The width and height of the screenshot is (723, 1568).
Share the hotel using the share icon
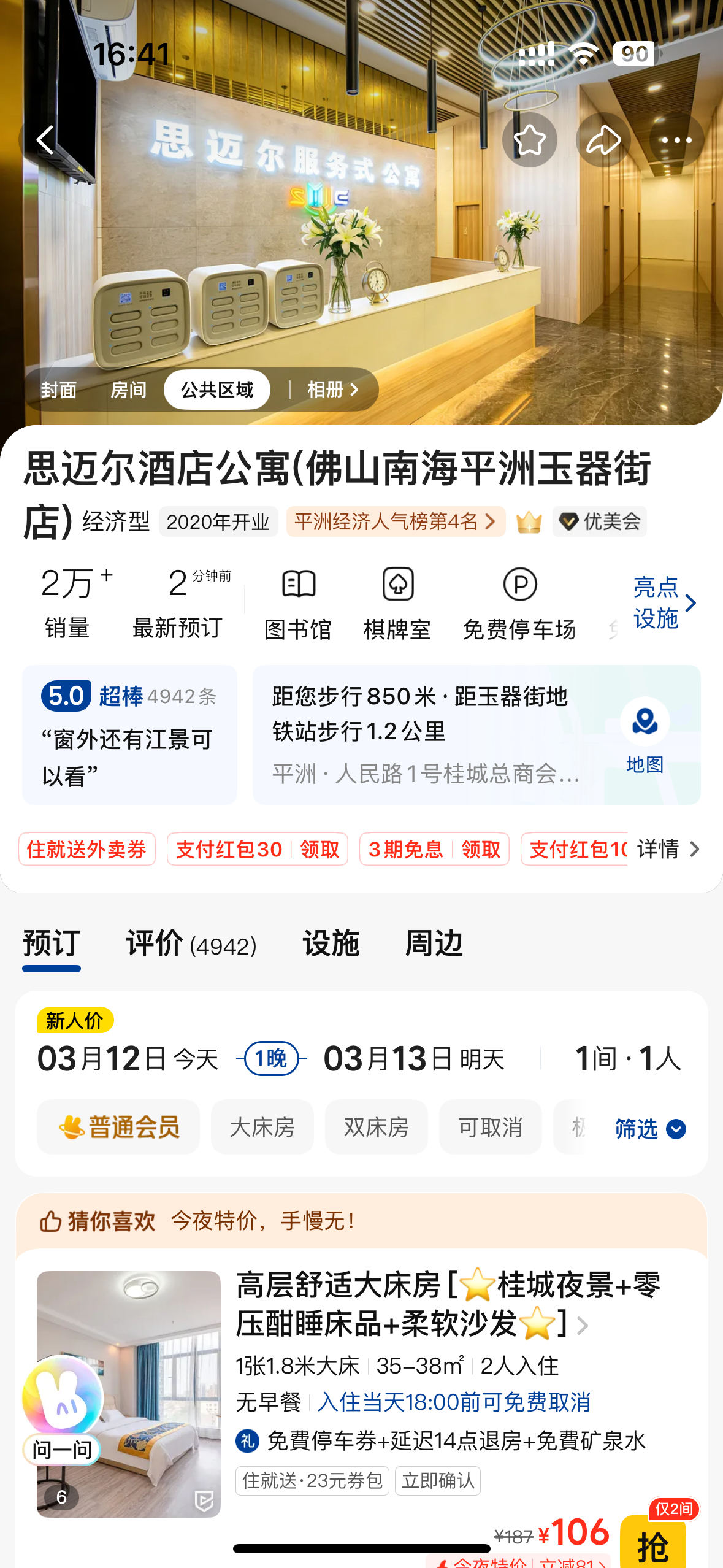click(603, 139)
